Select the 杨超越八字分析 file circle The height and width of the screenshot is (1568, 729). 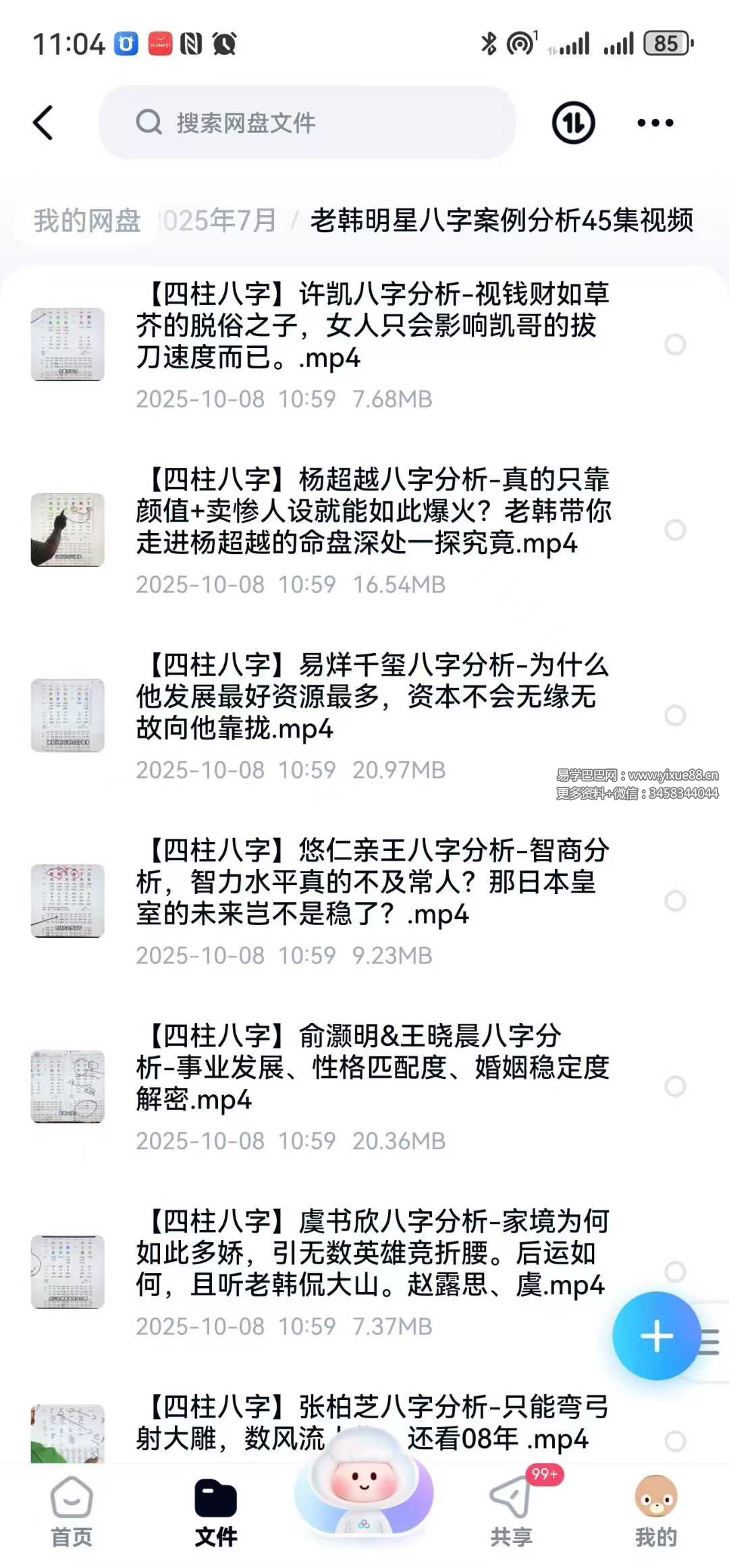click(675, 530)
